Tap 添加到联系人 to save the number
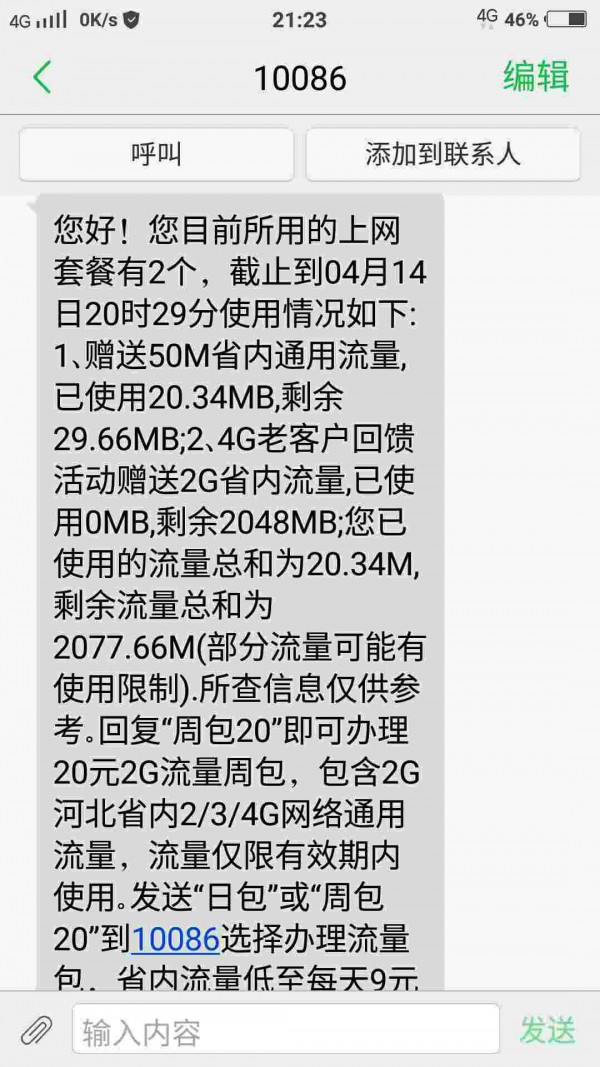The height and width of the screenshot is (1067, 600). 443,154
